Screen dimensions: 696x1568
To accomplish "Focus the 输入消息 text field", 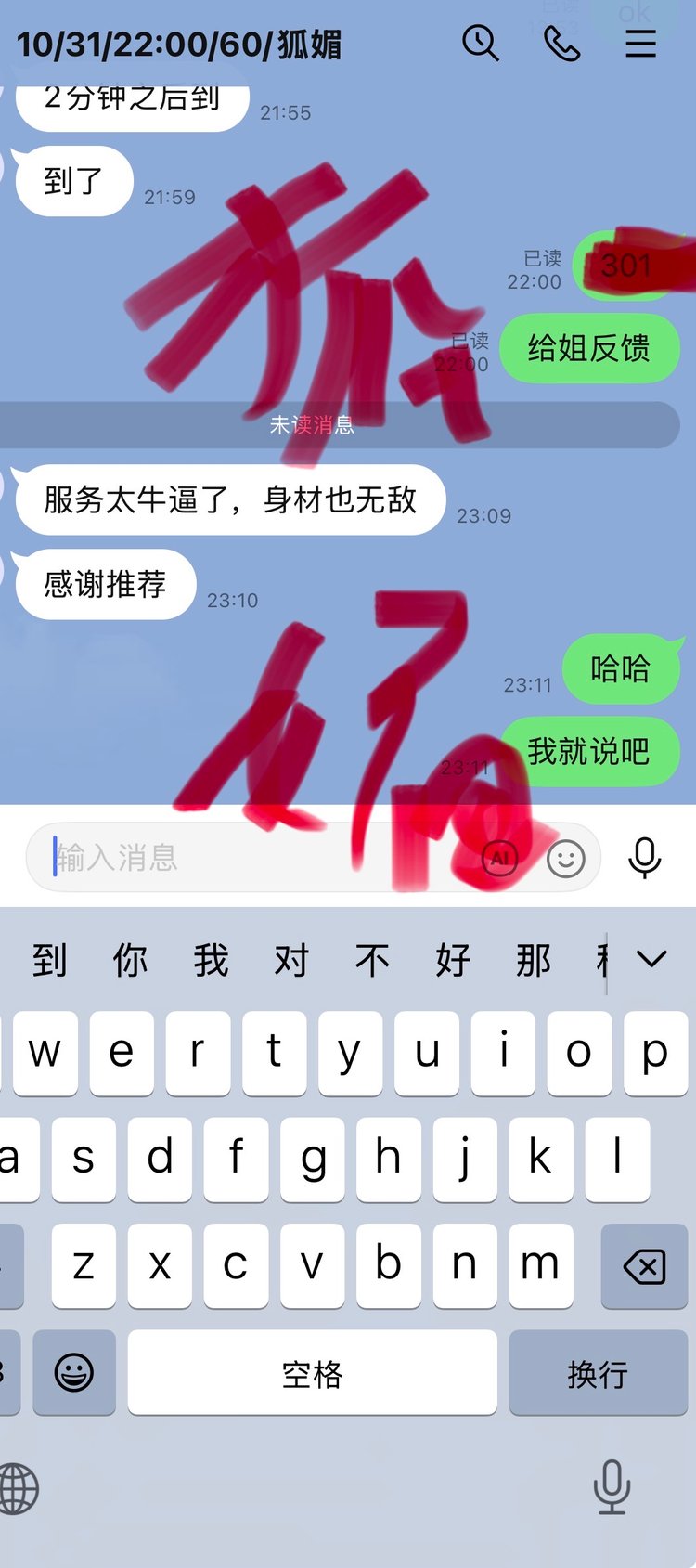I will (x=260, y=857).
